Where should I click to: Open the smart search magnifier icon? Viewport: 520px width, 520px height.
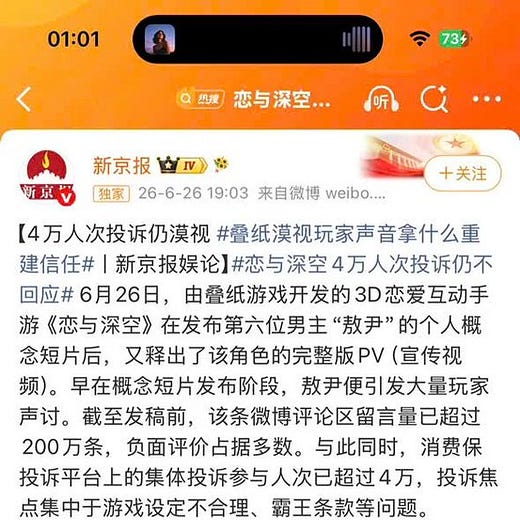click(434, 99)
